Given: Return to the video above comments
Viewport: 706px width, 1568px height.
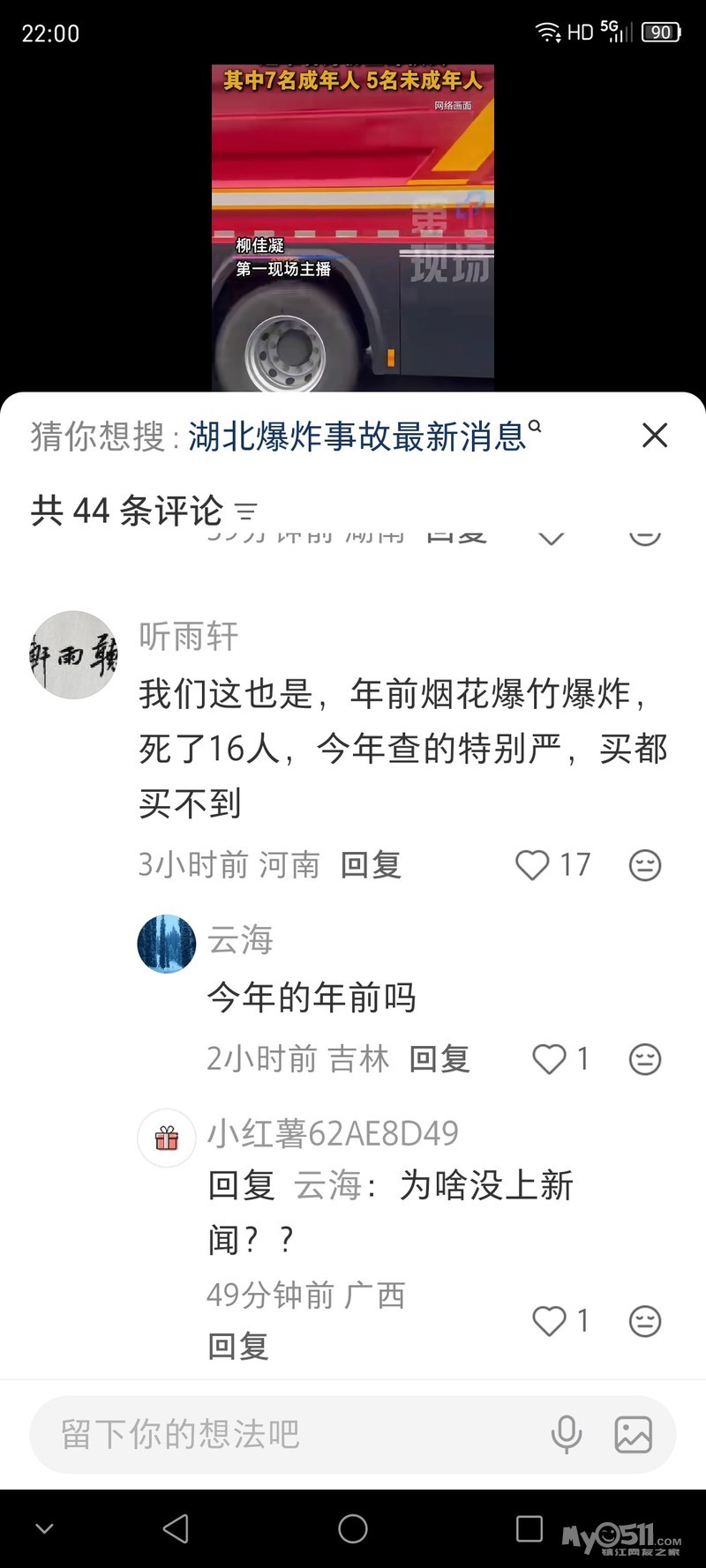Looking at the screenshot, I should 353,228.
